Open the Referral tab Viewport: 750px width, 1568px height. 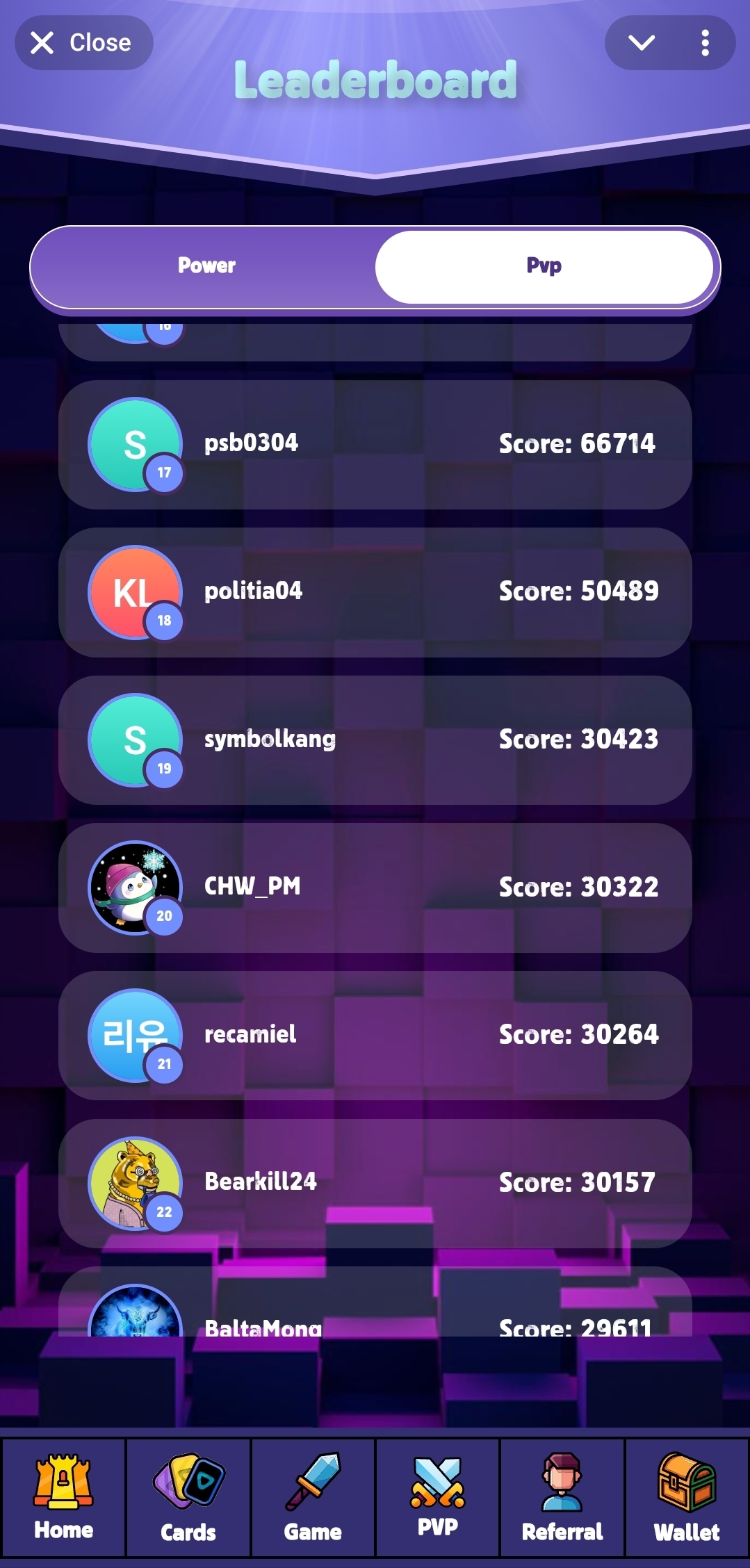(x=562, y=1497)
